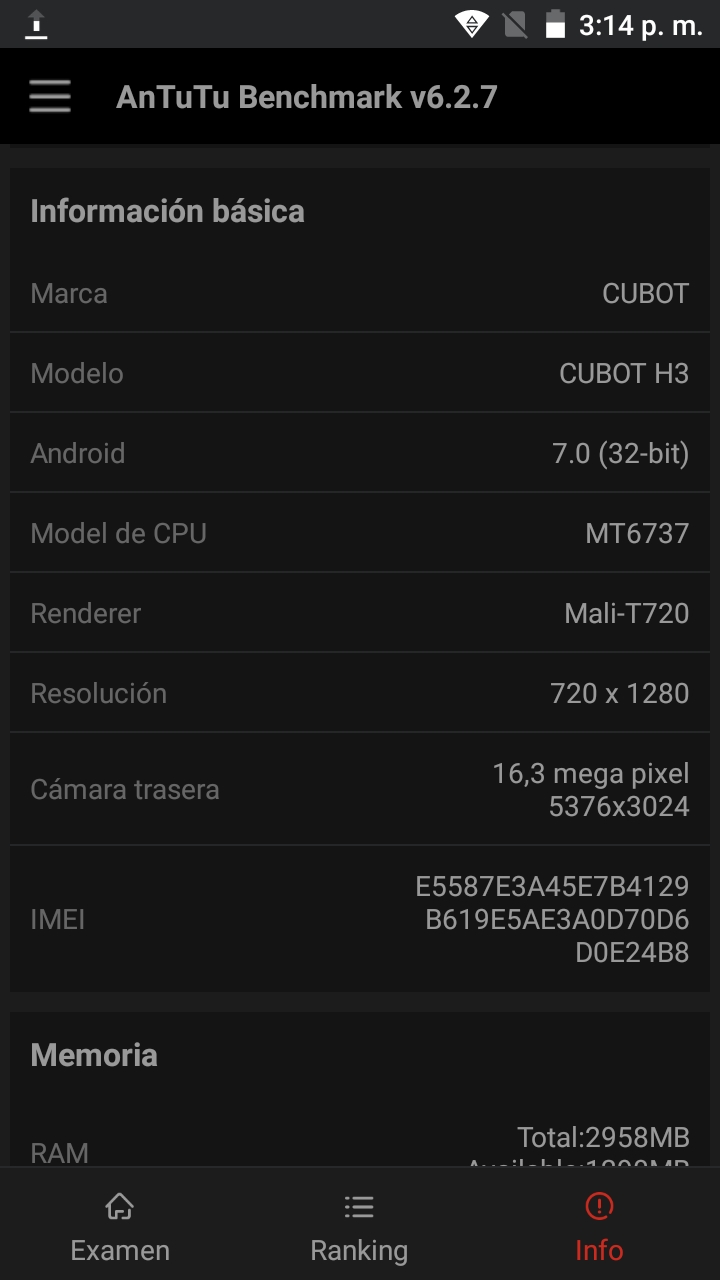720x1280 pixels.
Task: Switch to the Examen tab
Action: coord(120,1226)
